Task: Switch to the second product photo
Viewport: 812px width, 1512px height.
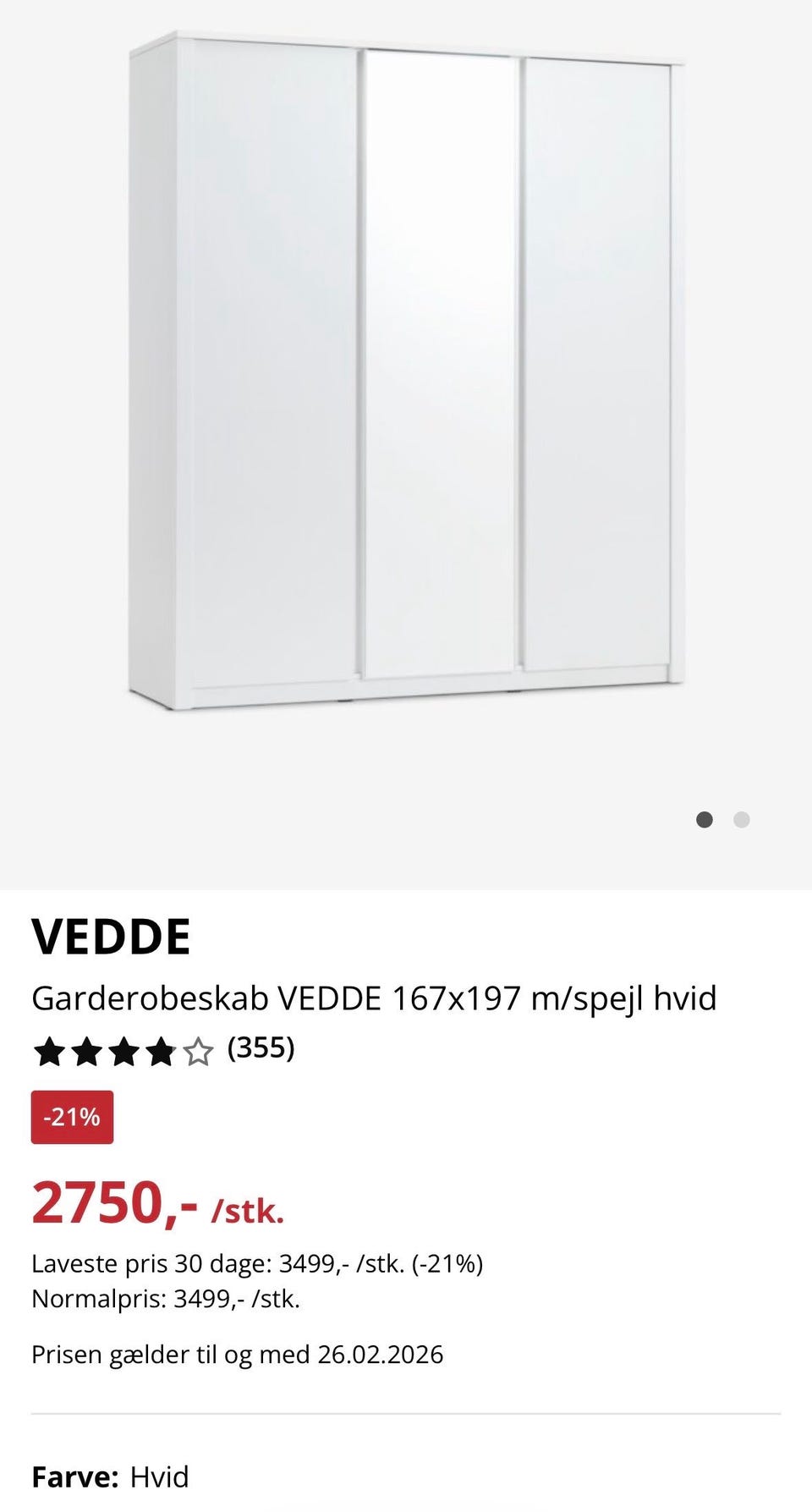Action: coord(742,819)
